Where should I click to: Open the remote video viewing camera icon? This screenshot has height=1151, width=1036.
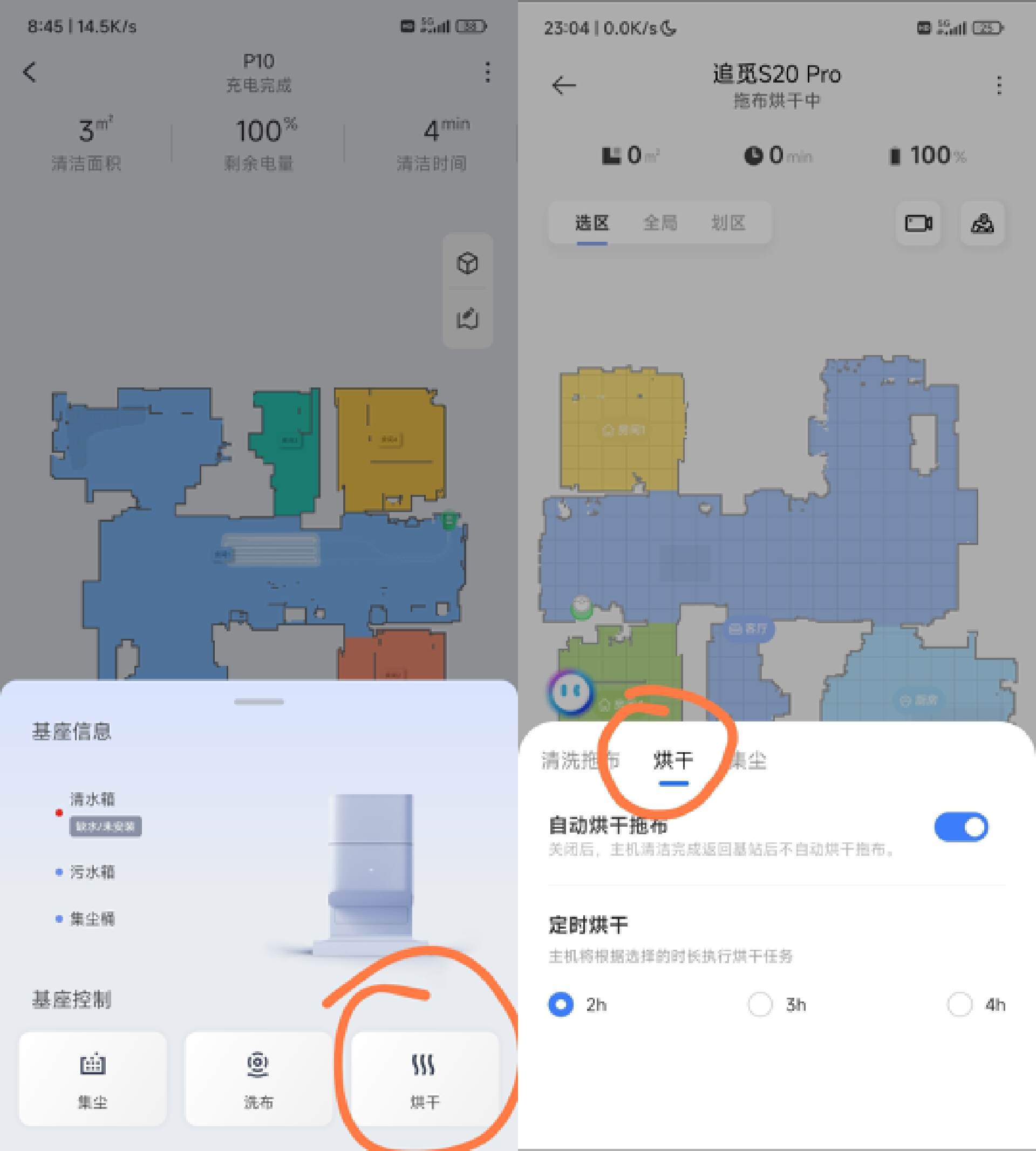(919, 224)
